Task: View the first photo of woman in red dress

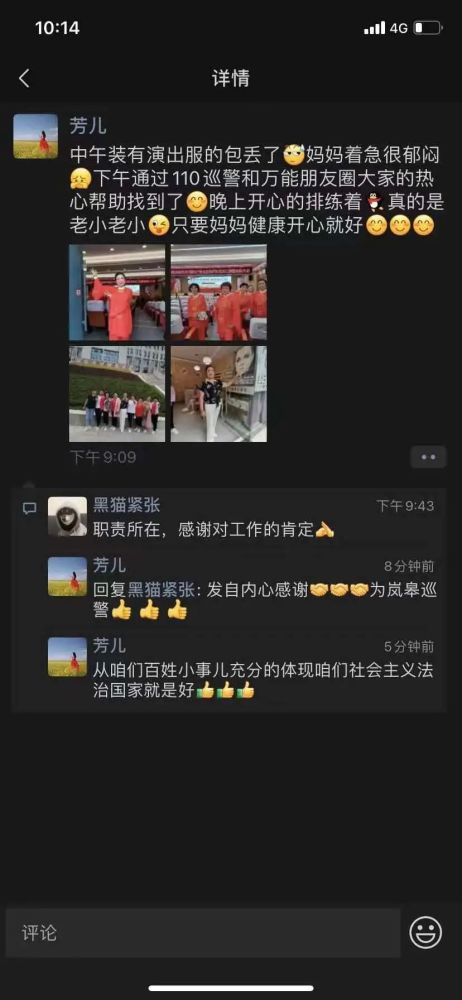Action: [x=117, y=292]
